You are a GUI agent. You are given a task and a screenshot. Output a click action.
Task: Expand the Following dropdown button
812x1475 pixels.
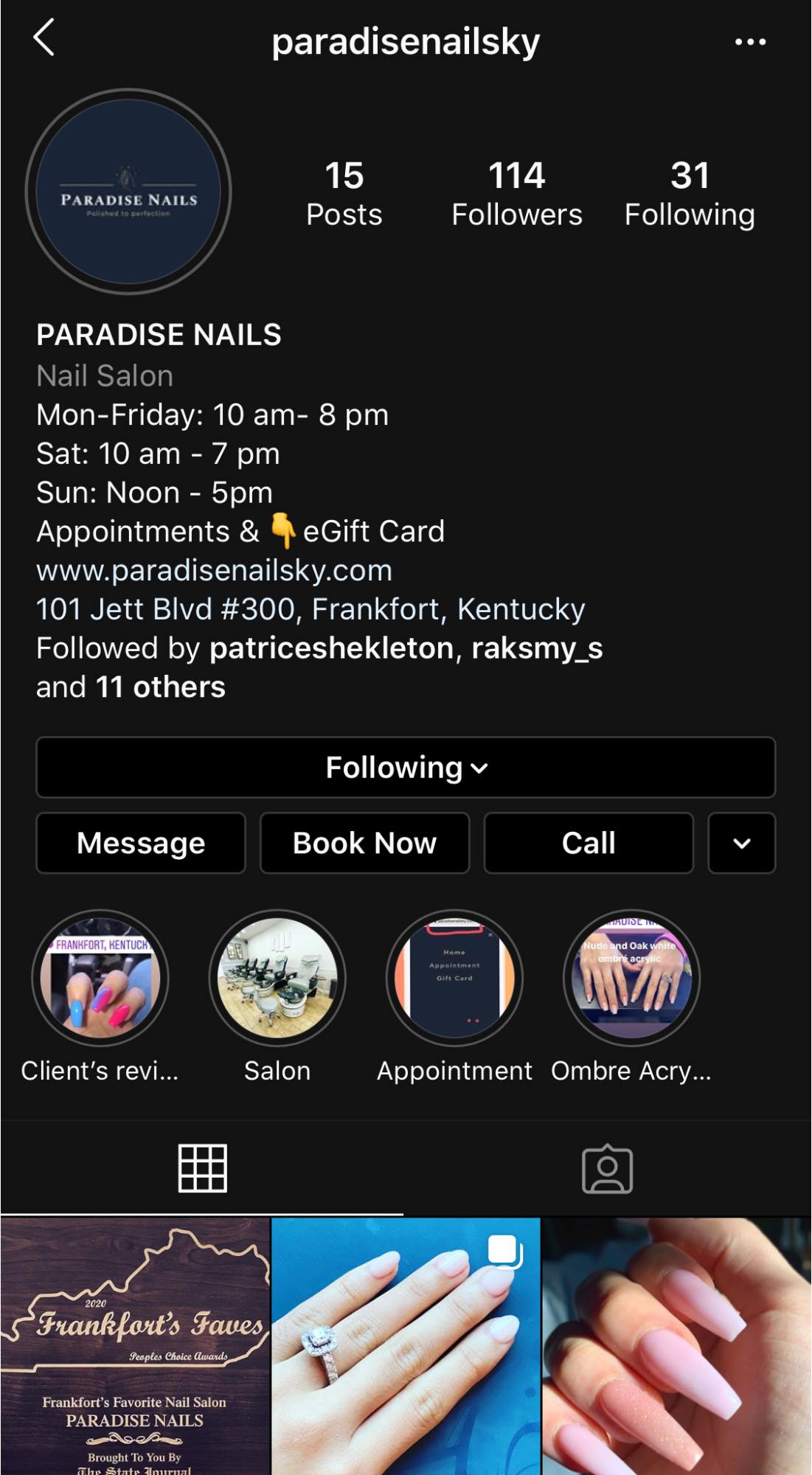click(406, 768)
